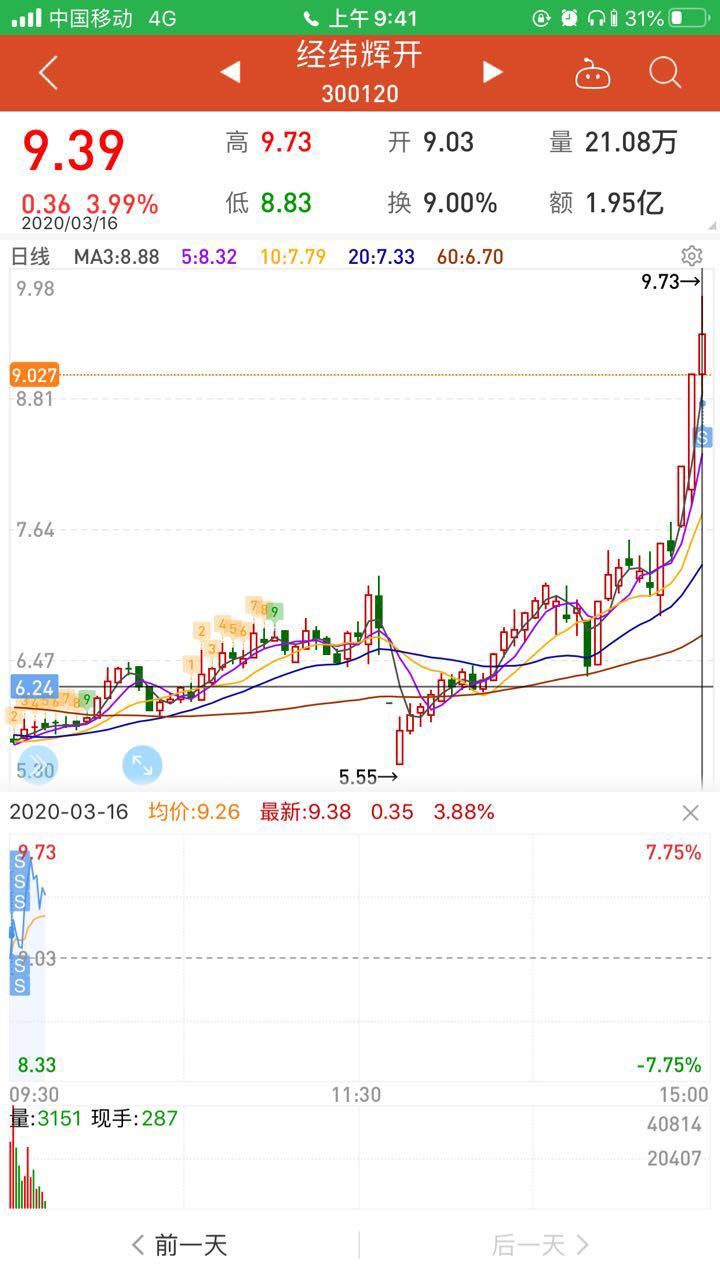Toggle to the next stock with the right triangle

click(x=491, y=72)
